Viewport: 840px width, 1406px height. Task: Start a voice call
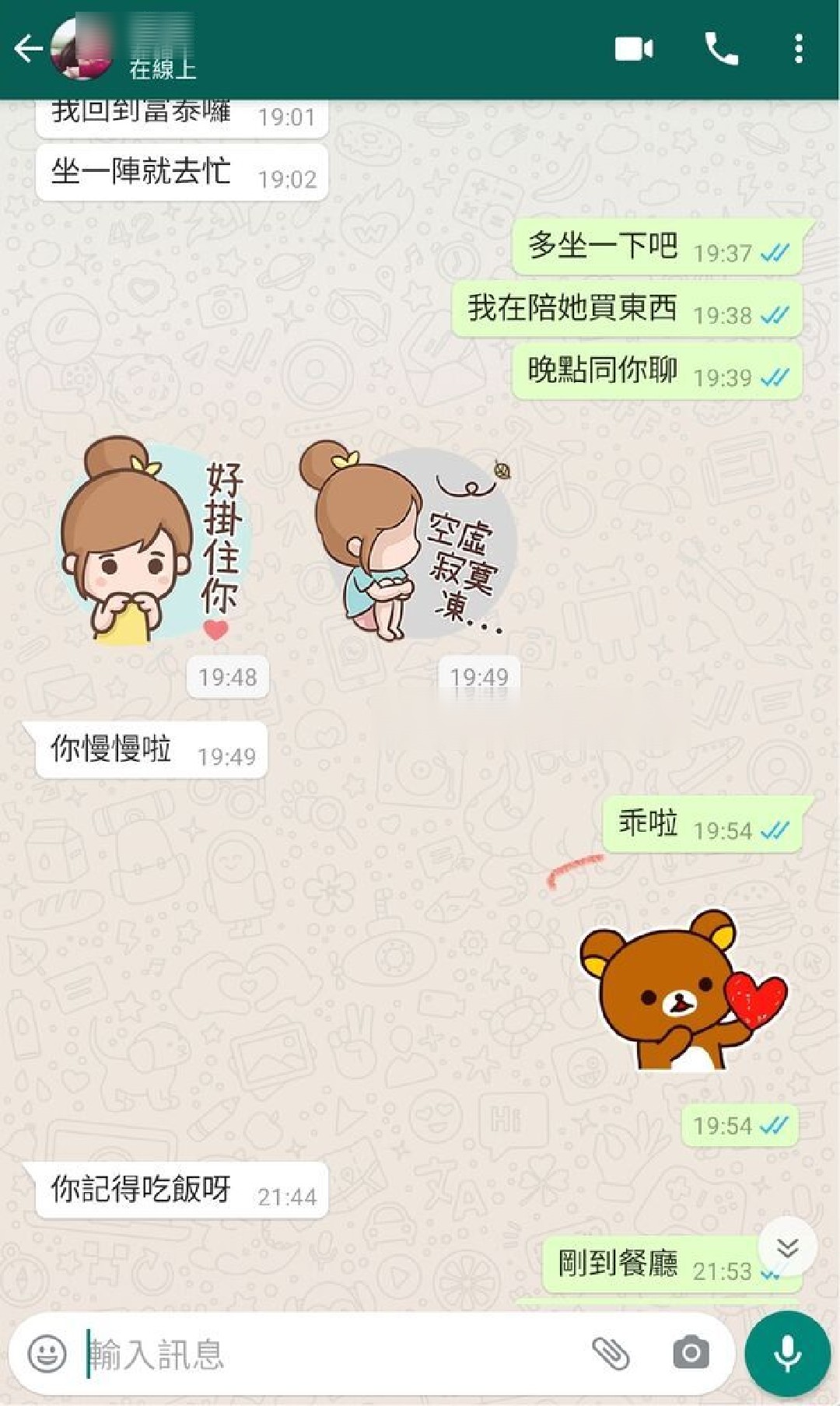coord(721,49)
